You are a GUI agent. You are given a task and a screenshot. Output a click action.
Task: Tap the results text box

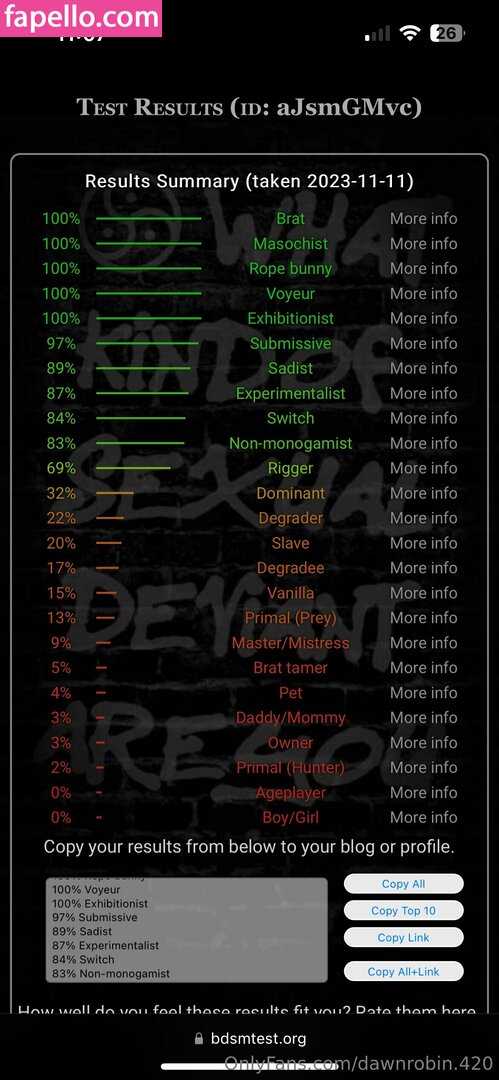point(186,930)
